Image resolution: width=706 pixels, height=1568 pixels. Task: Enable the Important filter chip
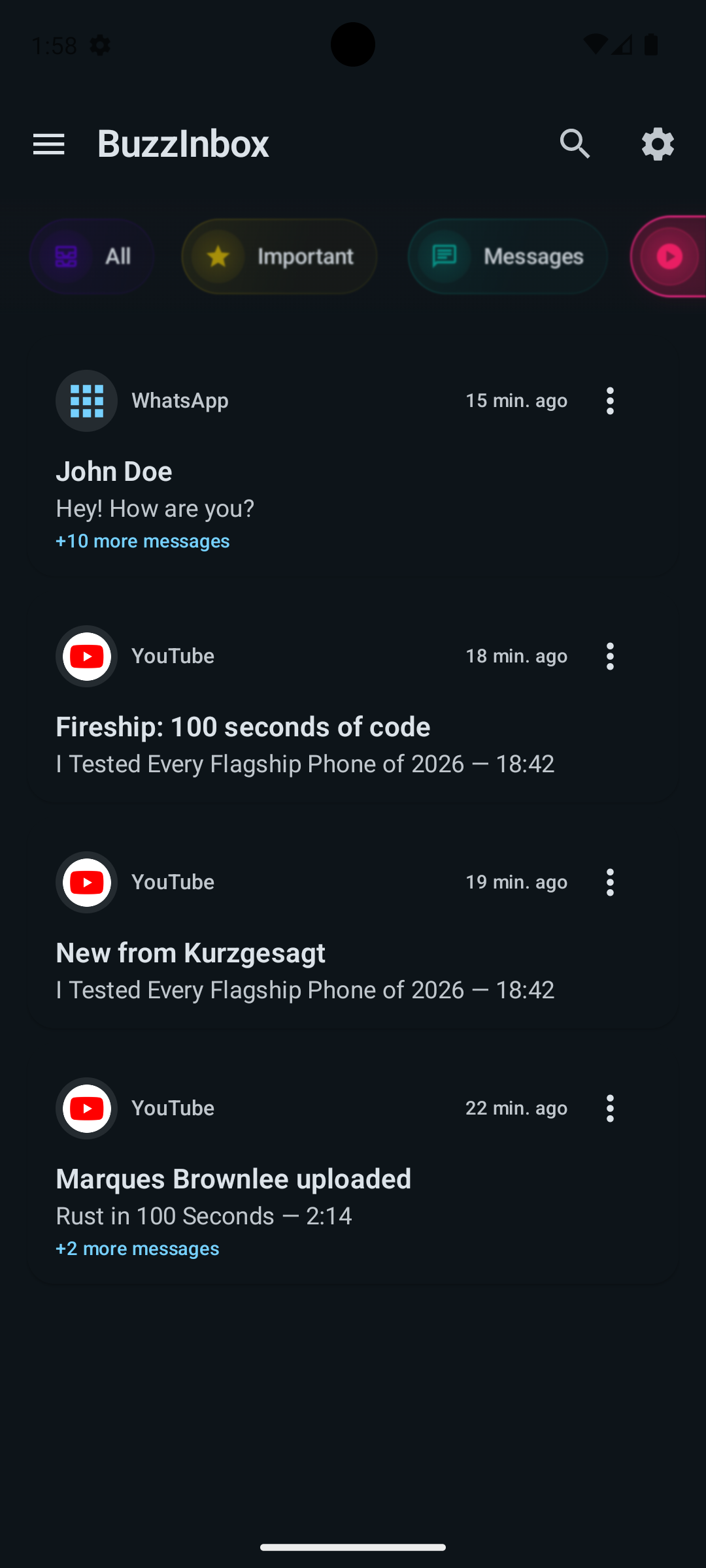pyautogui.click(x=278, y=256)
